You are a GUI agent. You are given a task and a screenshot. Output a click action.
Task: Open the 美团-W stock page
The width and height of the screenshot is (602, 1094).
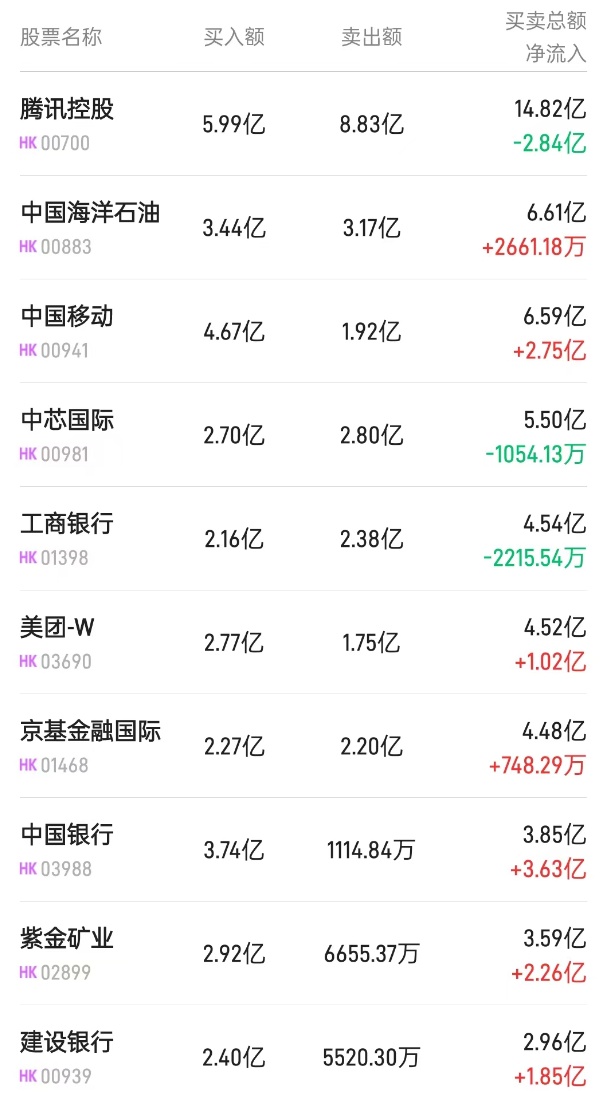(x=58, y=628)
